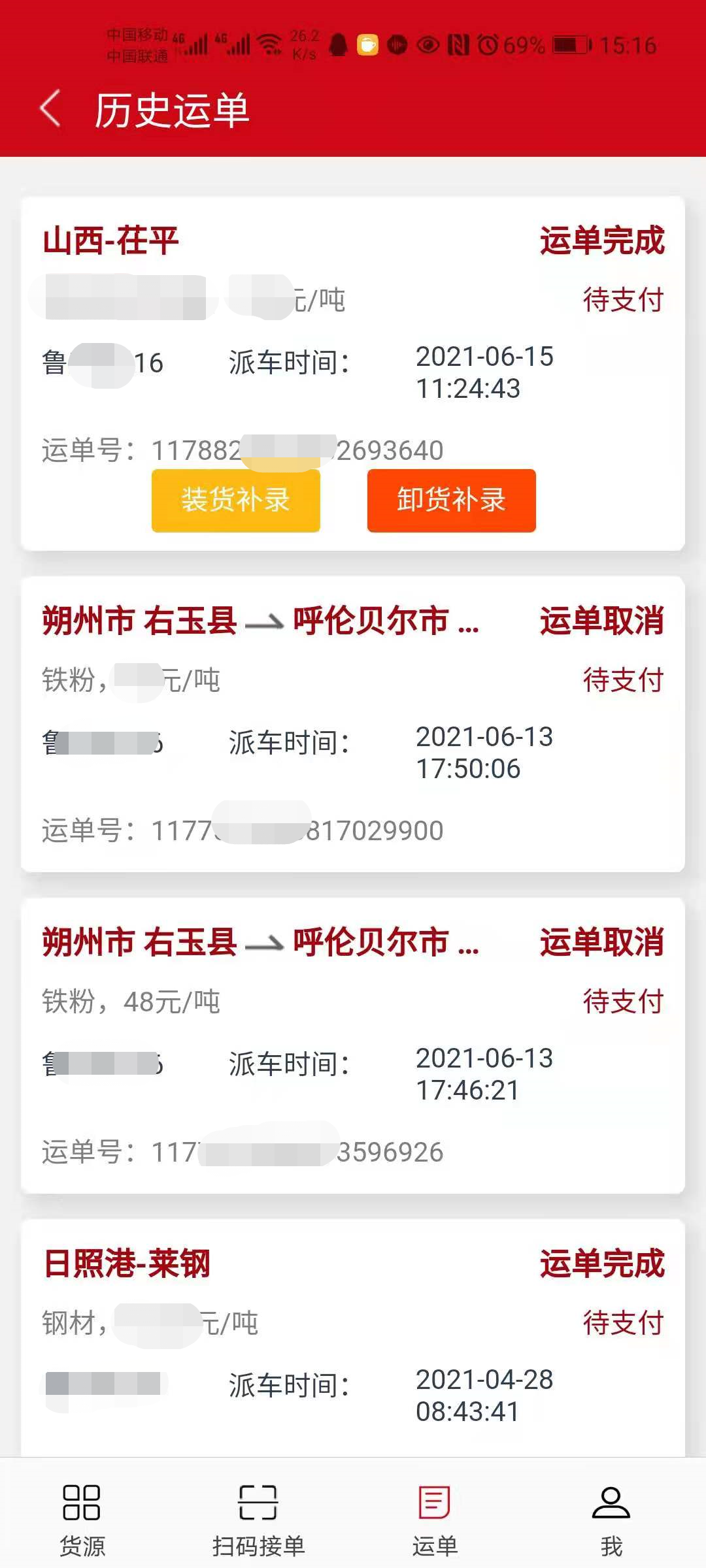Tap the 历史运单 page title

(171, 110)
